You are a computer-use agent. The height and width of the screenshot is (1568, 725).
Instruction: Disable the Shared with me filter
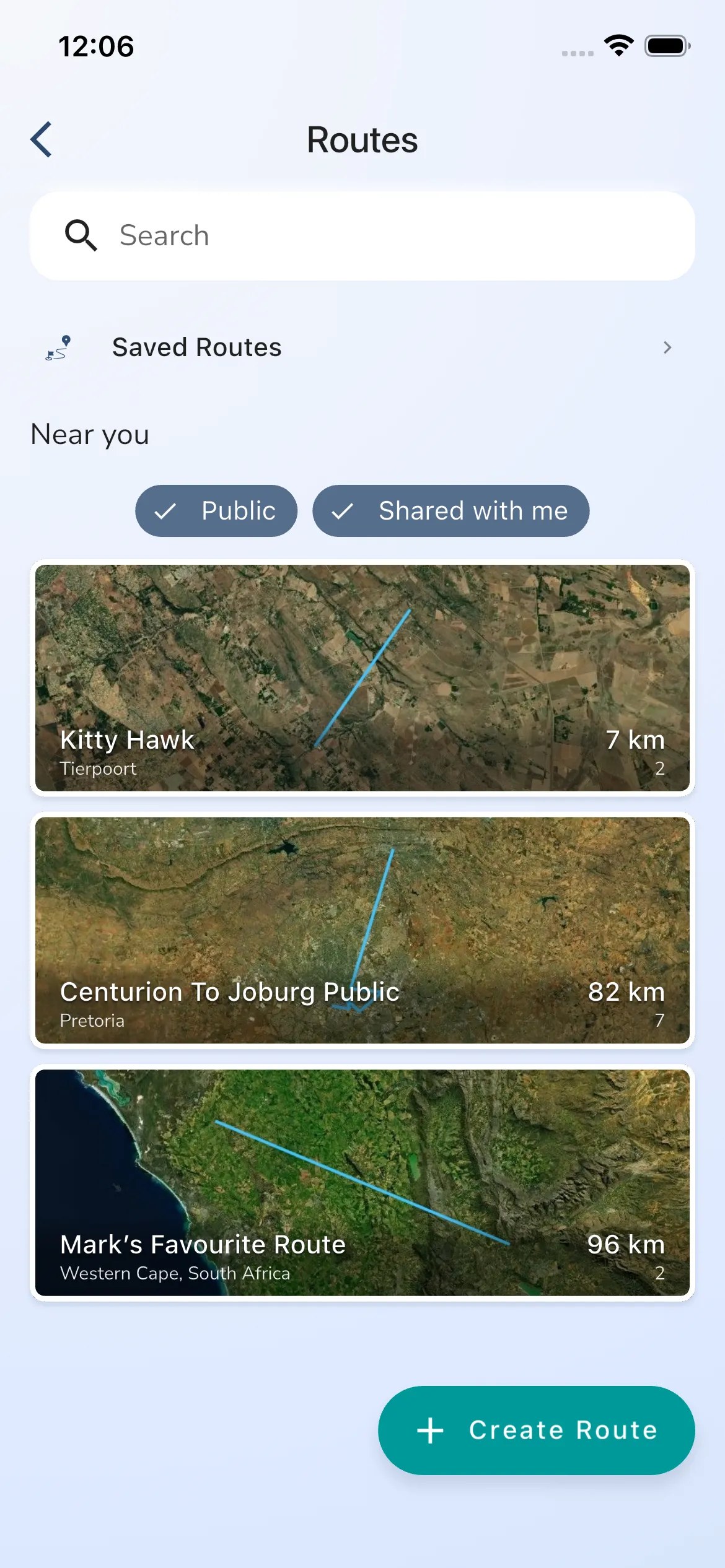tap(451, 511)
